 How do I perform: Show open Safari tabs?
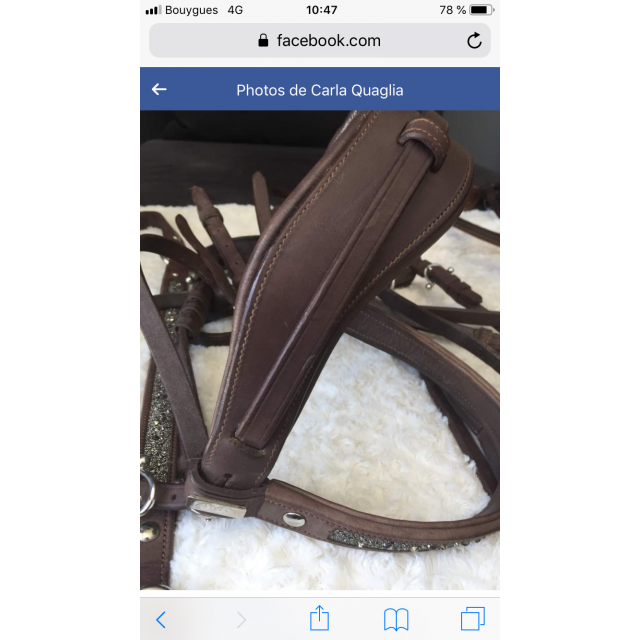click(x=473, y=619)
